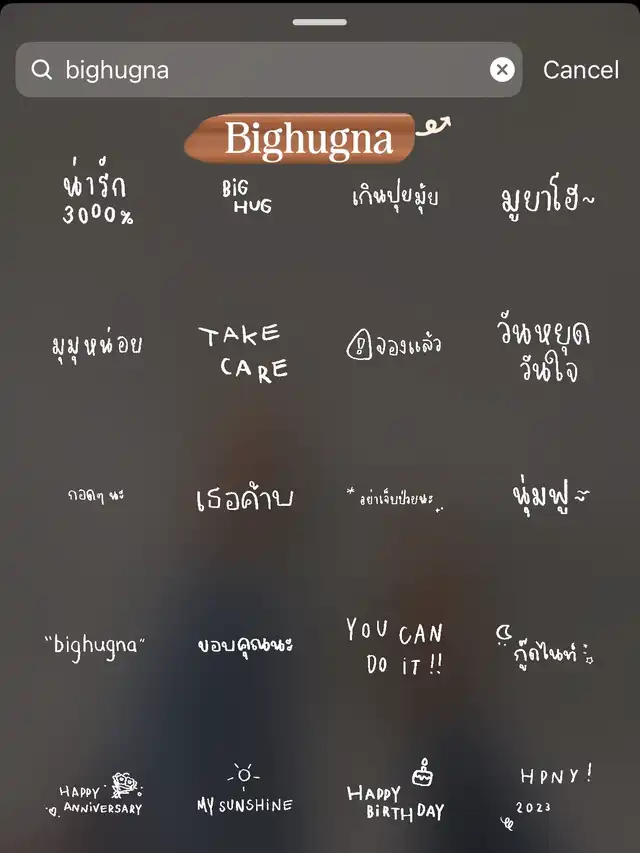Pick the HAPPY ANNIVERSARY sticker

click(95, 794)
